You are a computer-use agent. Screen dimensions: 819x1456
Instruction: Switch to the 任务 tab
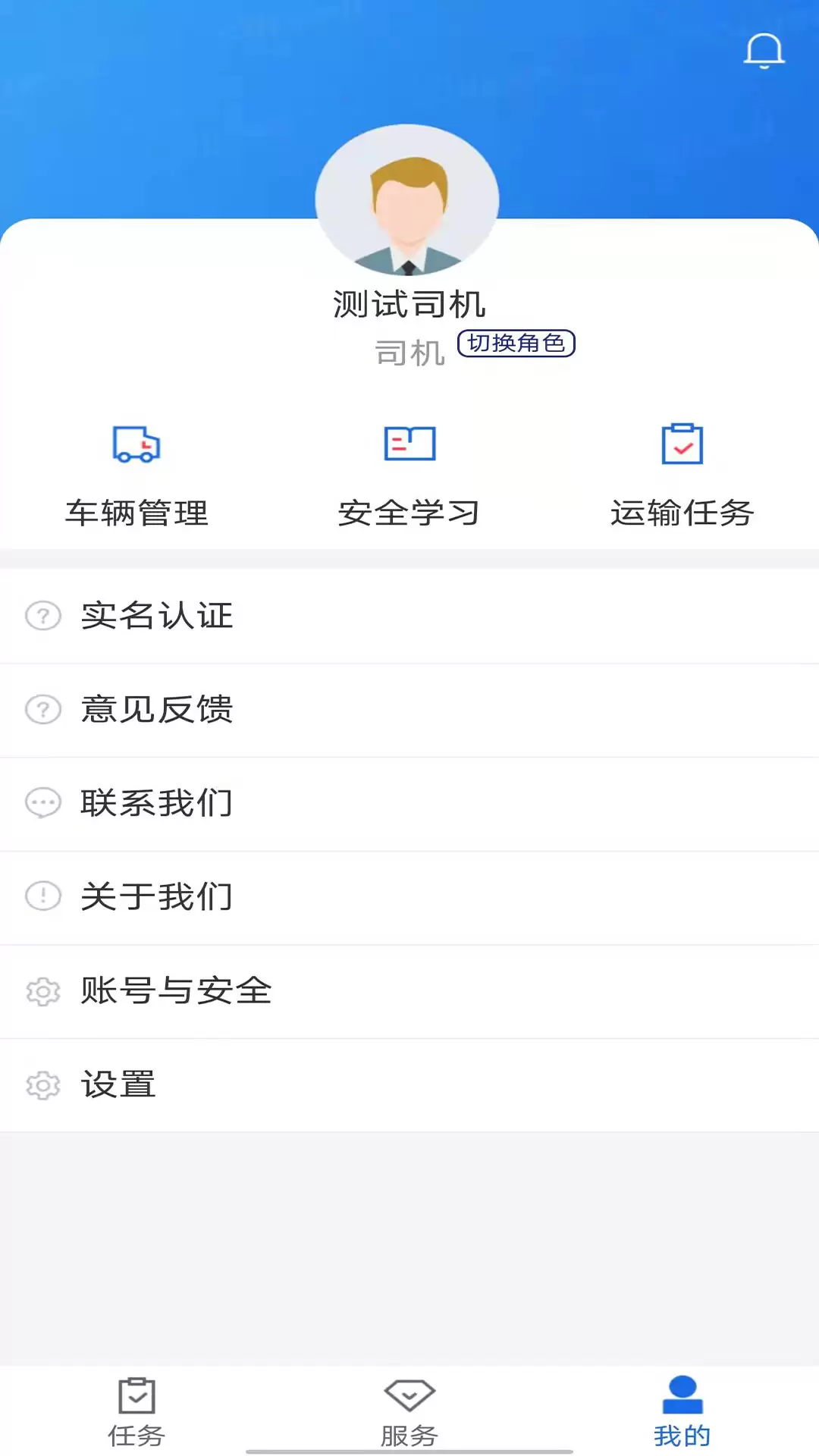pos(136,1412)
